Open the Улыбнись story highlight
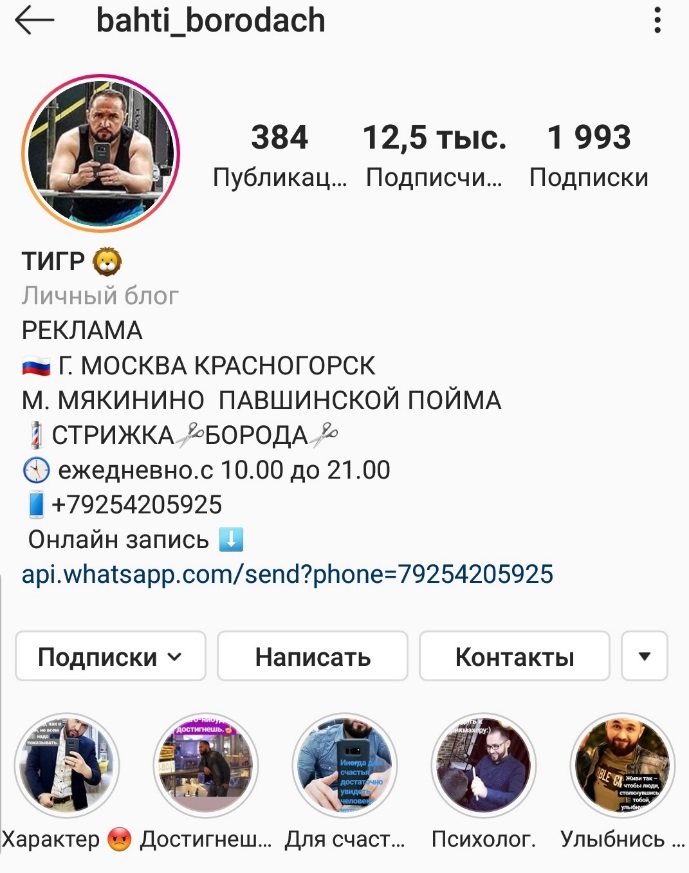 [622, 766]
